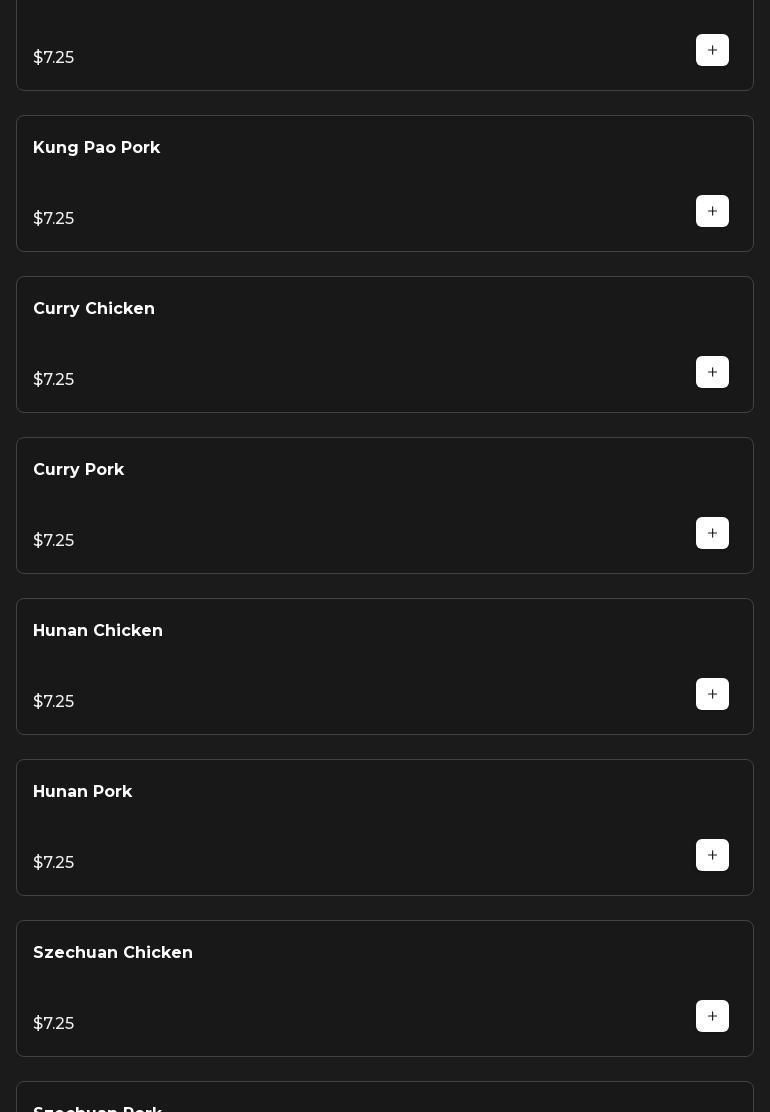Open the Kung Pao Pork item card

(x=385, y=184)
